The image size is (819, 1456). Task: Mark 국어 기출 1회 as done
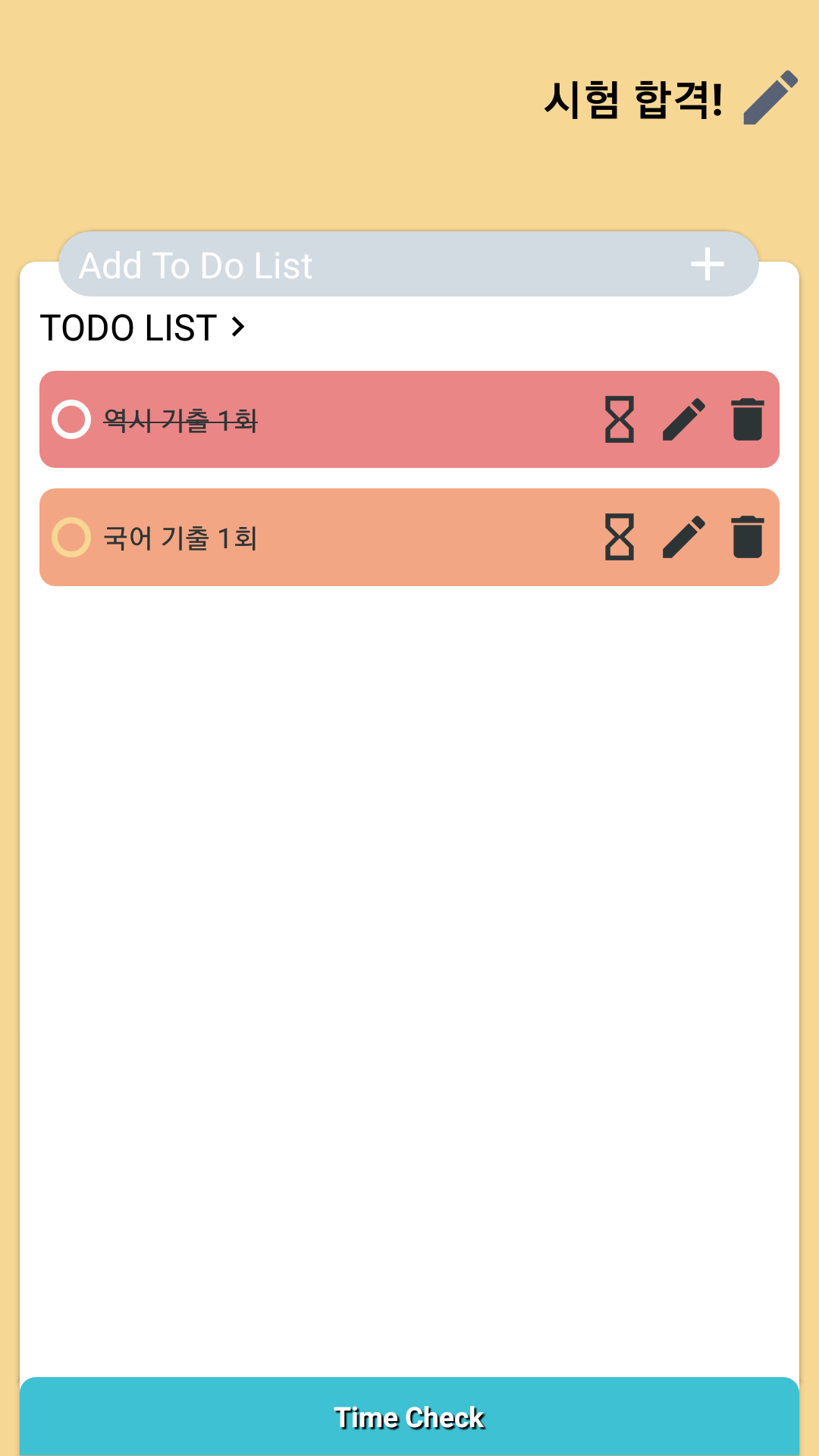[x=71, y=538]
